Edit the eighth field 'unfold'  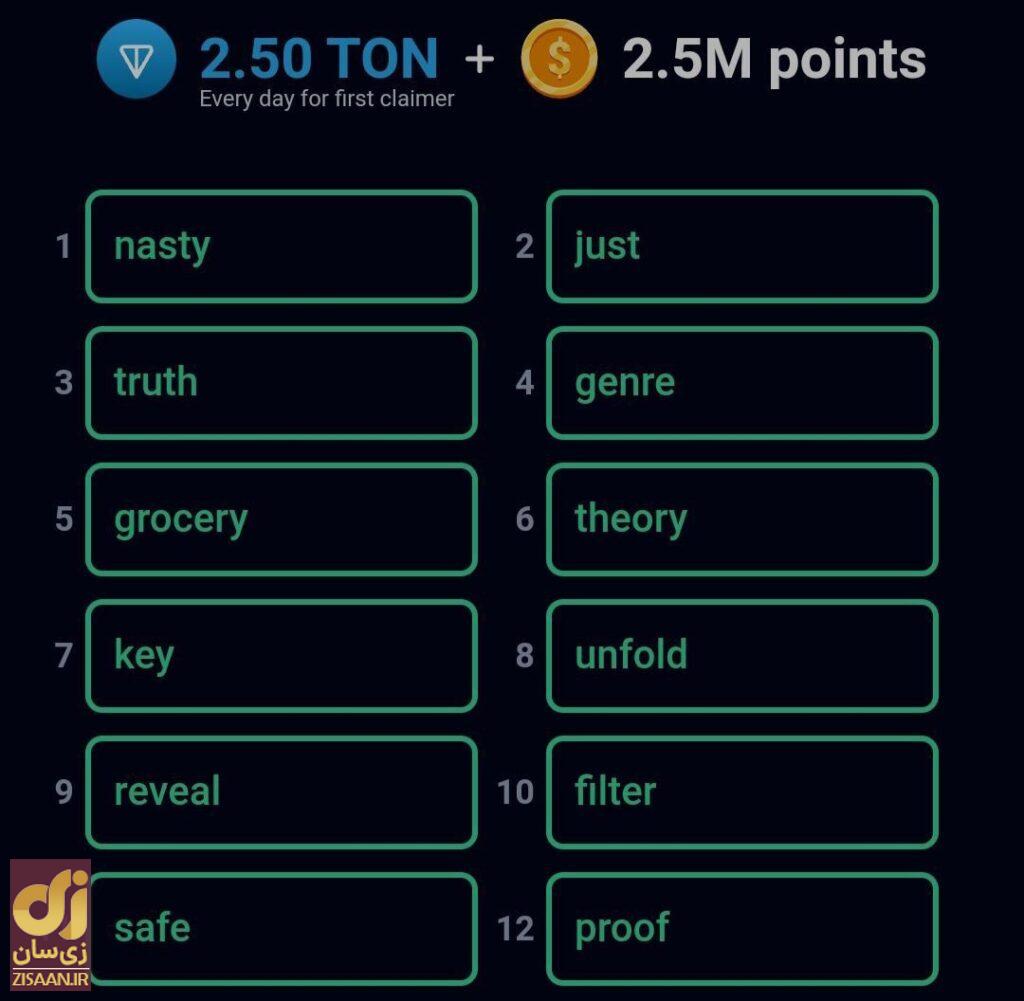(x=742, y=656)
